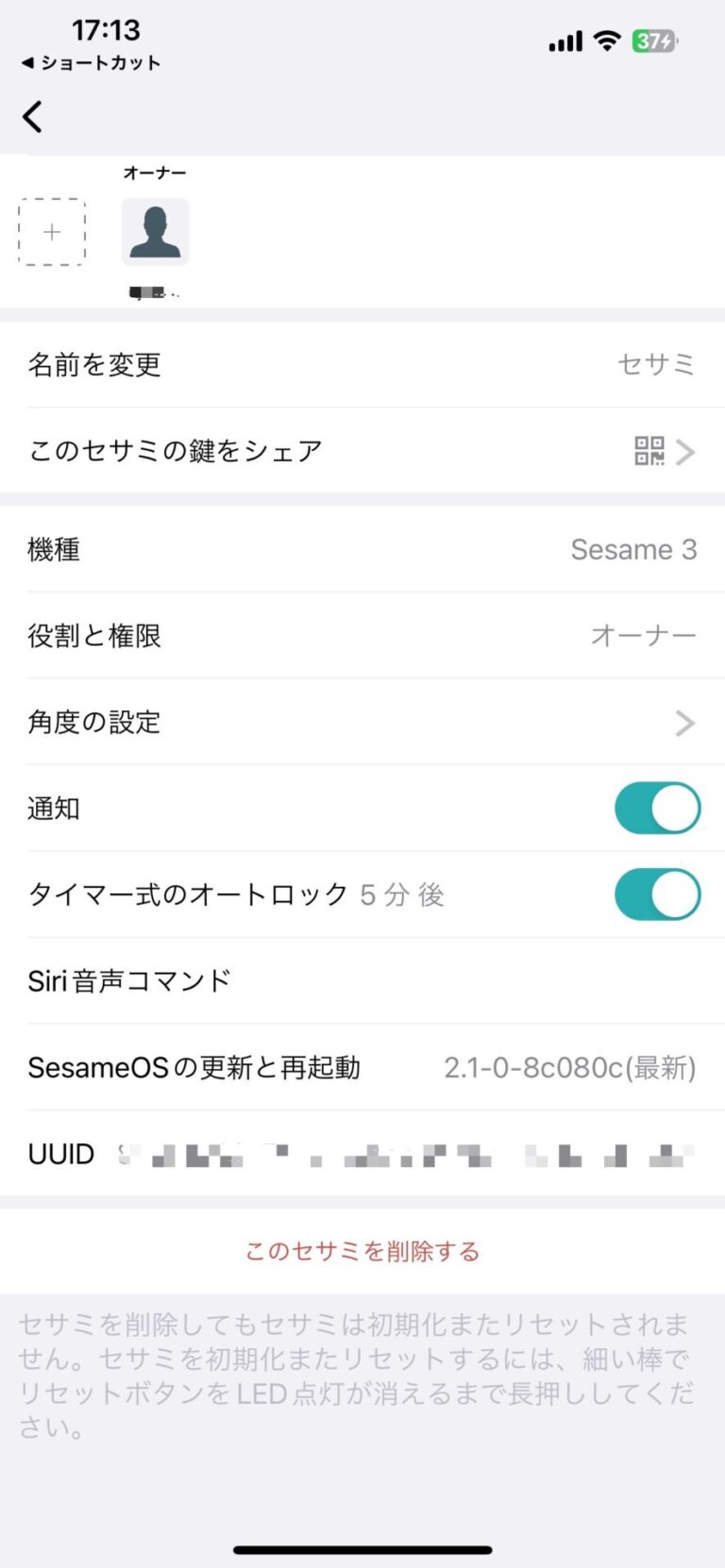
Task: Return to ショートカット app via status bar link
Action: tap(91, 63)
